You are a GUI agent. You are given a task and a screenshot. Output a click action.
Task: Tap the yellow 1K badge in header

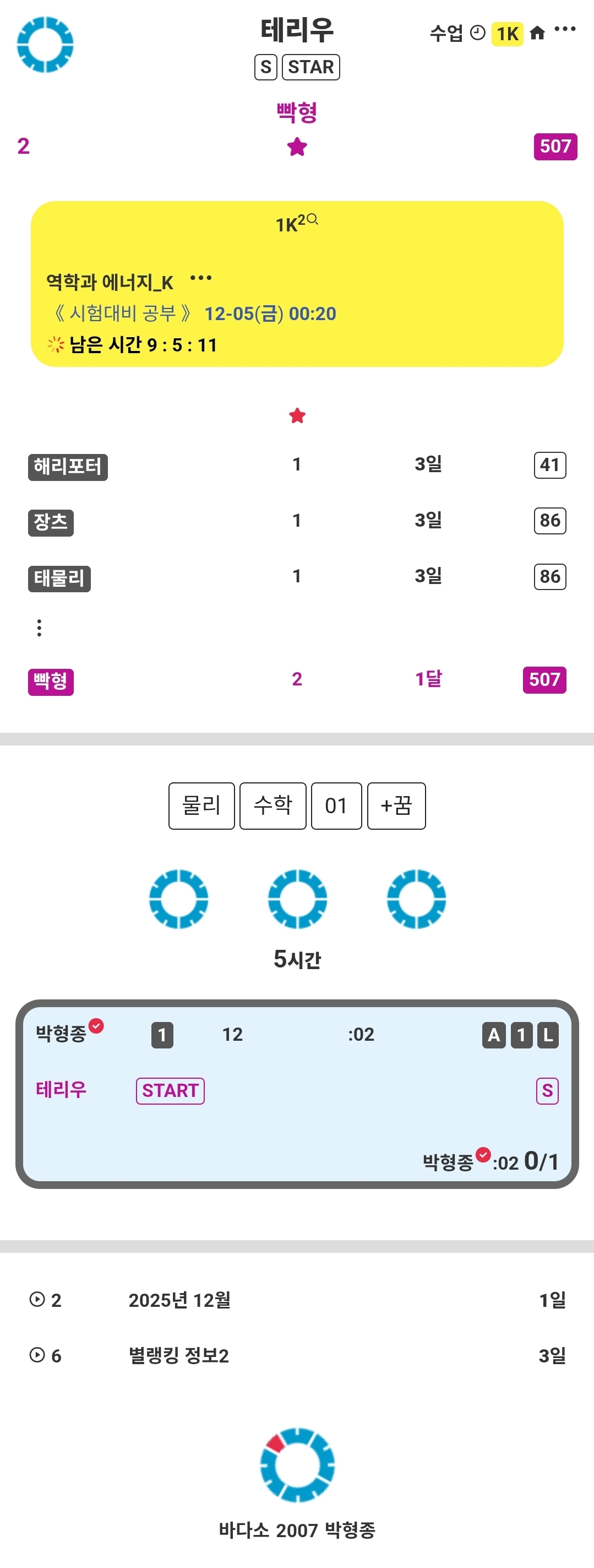tap(507, 34)
